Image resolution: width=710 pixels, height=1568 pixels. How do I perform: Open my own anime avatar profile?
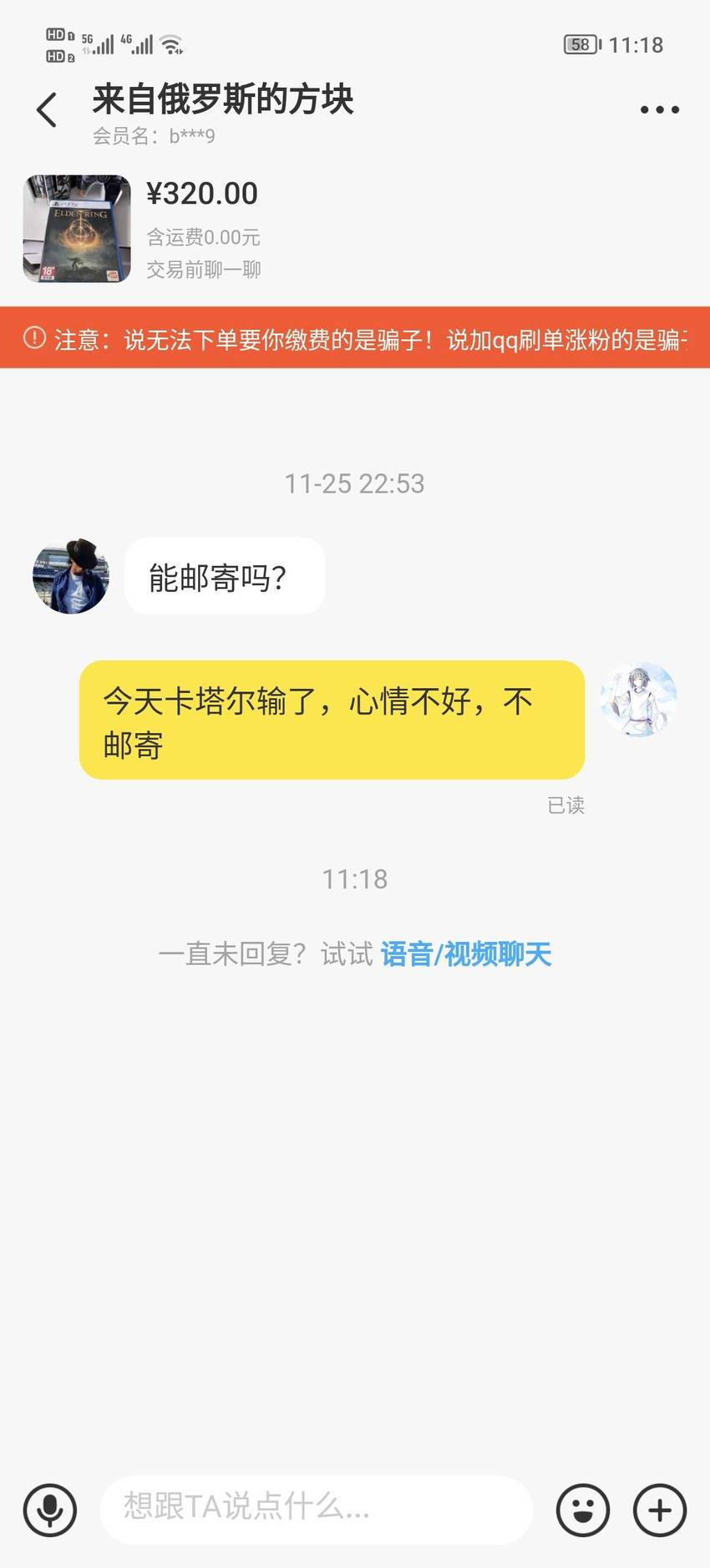point(639,700)
